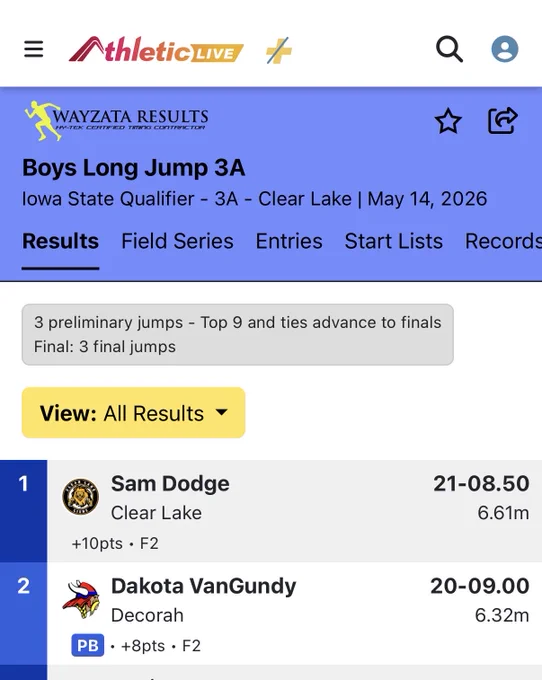Screen dimensions: 542x680
Task: Switch to the Field Series tab
Action: 177,241
